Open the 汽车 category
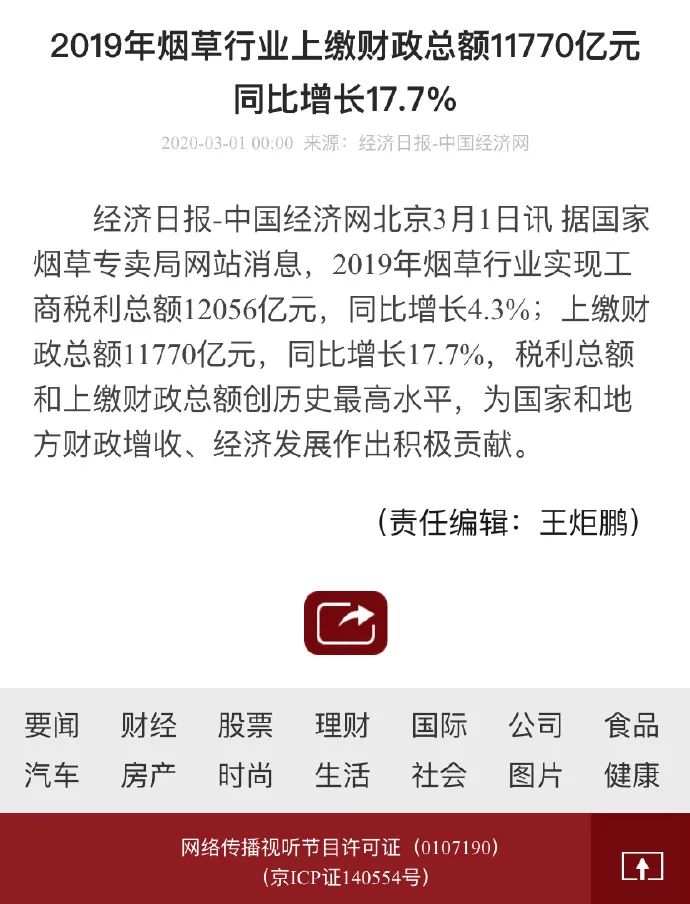This screenshot has height=904, width=690. [x=52, y=775]
